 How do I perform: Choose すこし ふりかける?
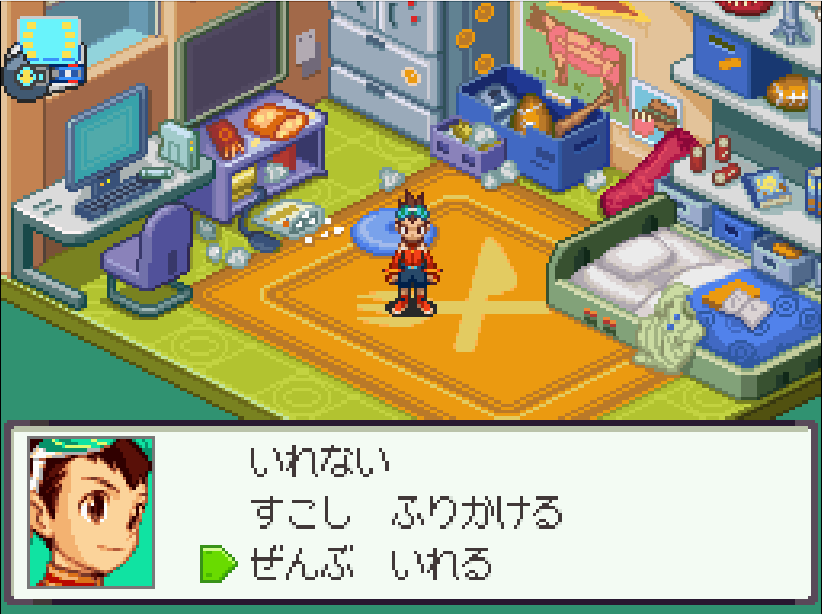405,514
